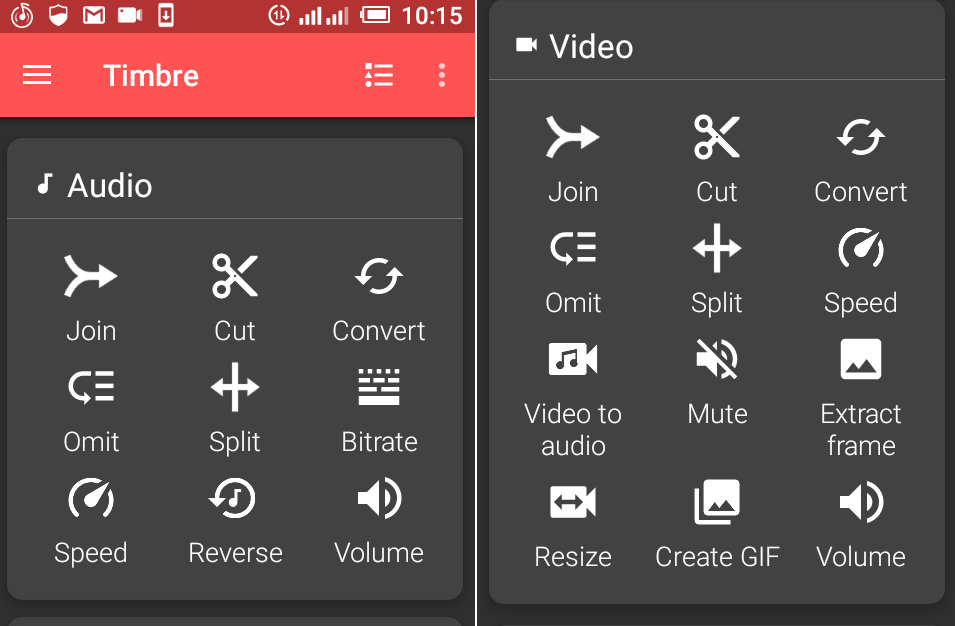
Task: Select Speed under Audio
Action: coord(91,518)
